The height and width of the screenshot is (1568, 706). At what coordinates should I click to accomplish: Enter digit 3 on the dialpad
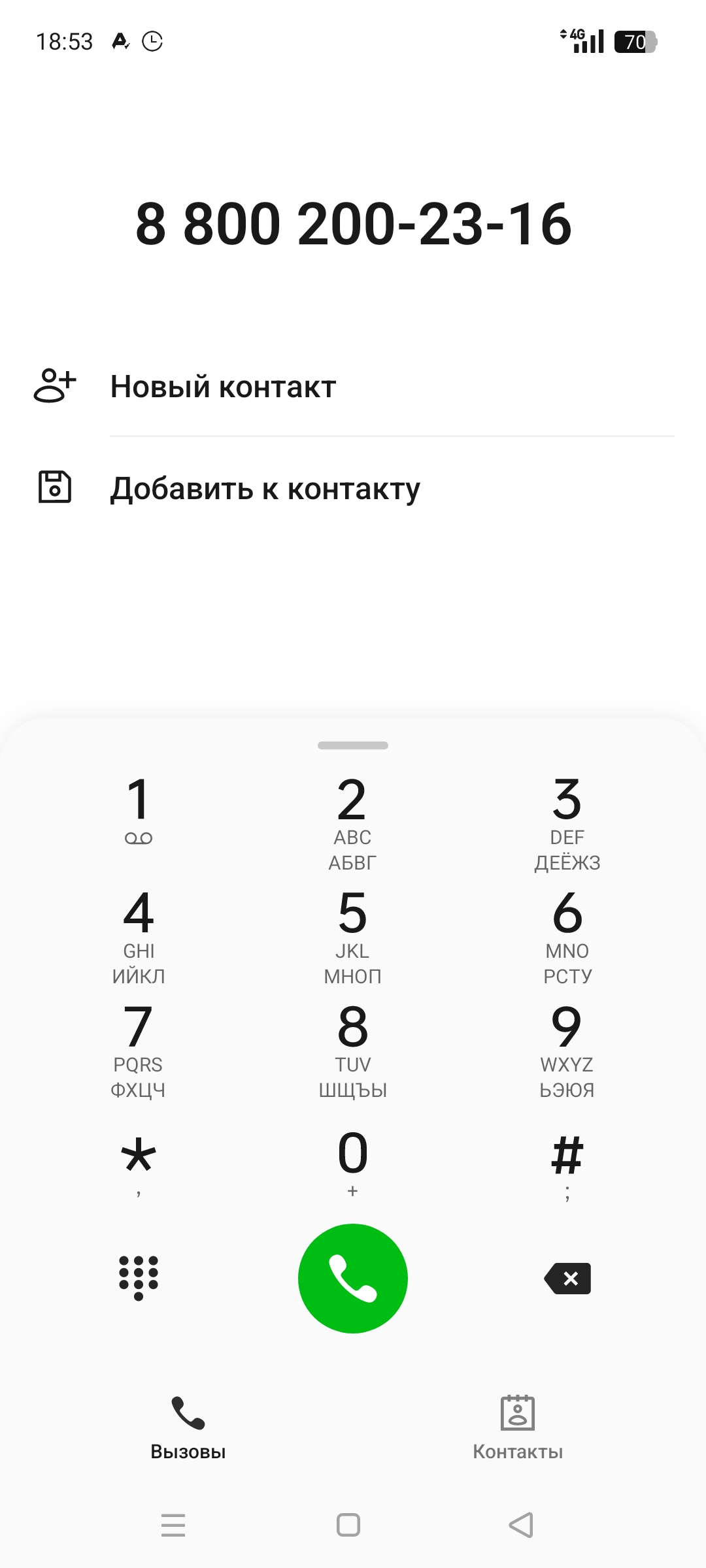pyautogui.click(x=567, y=823)
